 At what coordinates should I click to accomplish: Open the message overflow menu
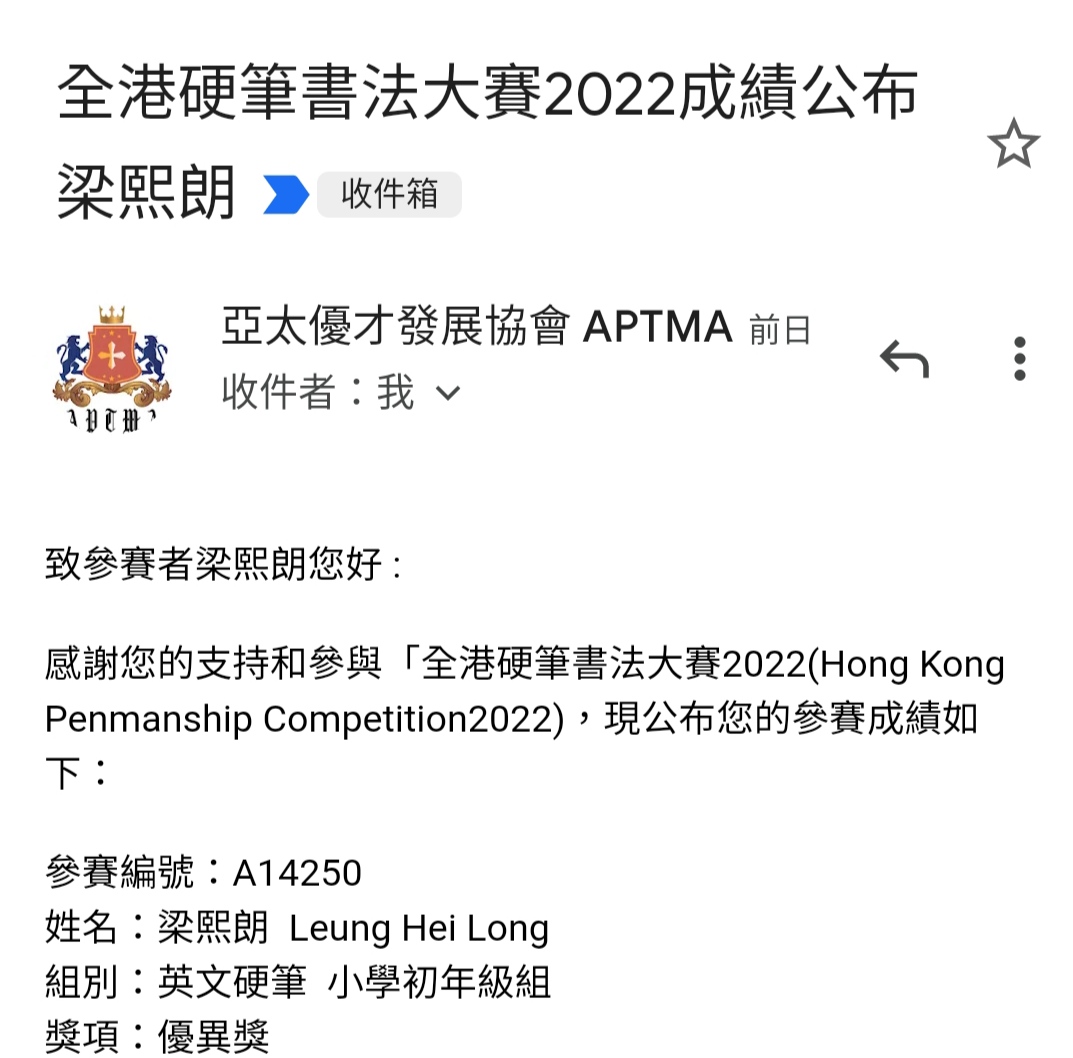(1019, 359)
